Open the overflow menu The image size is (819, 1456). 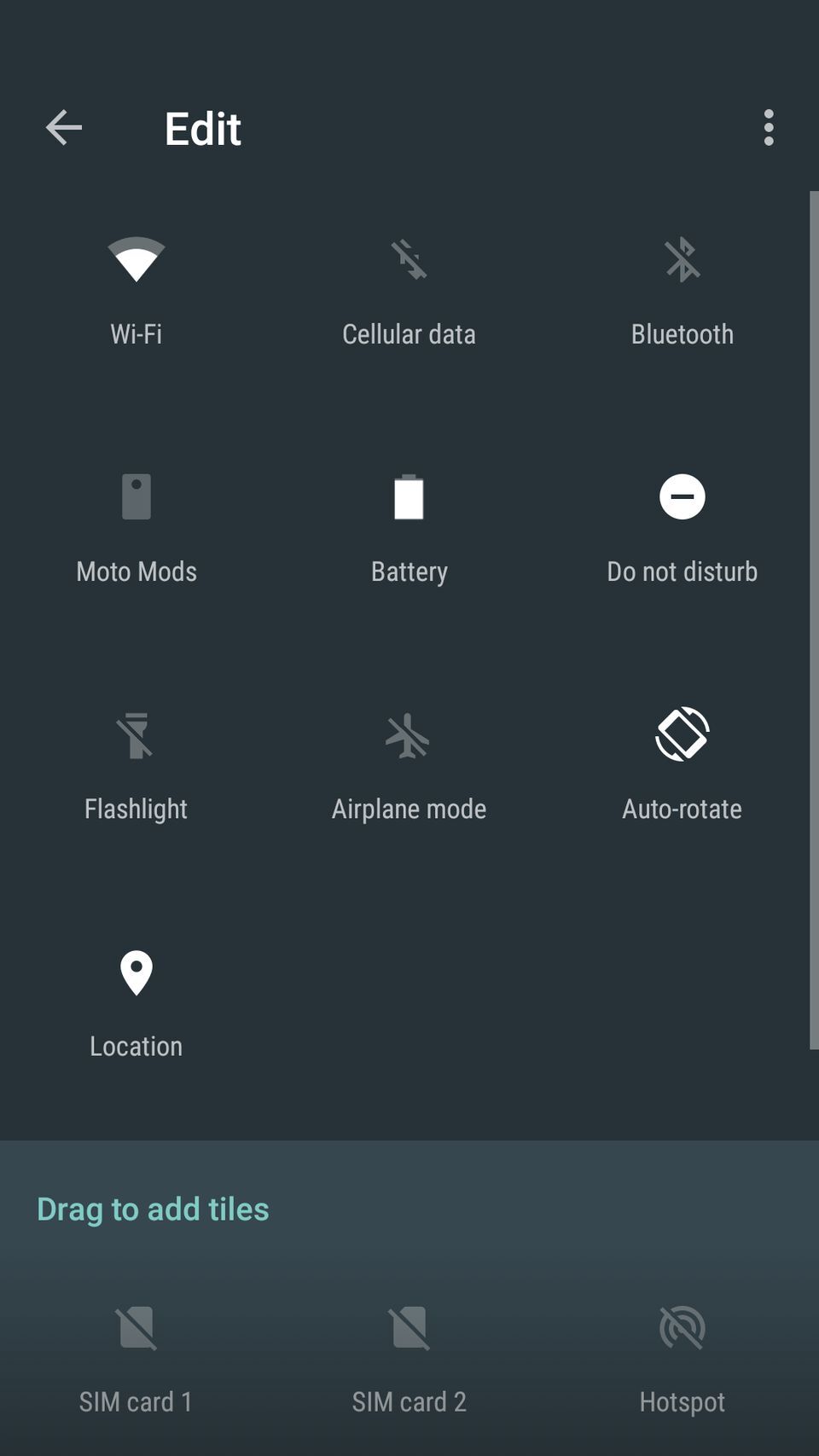point(769,128)
